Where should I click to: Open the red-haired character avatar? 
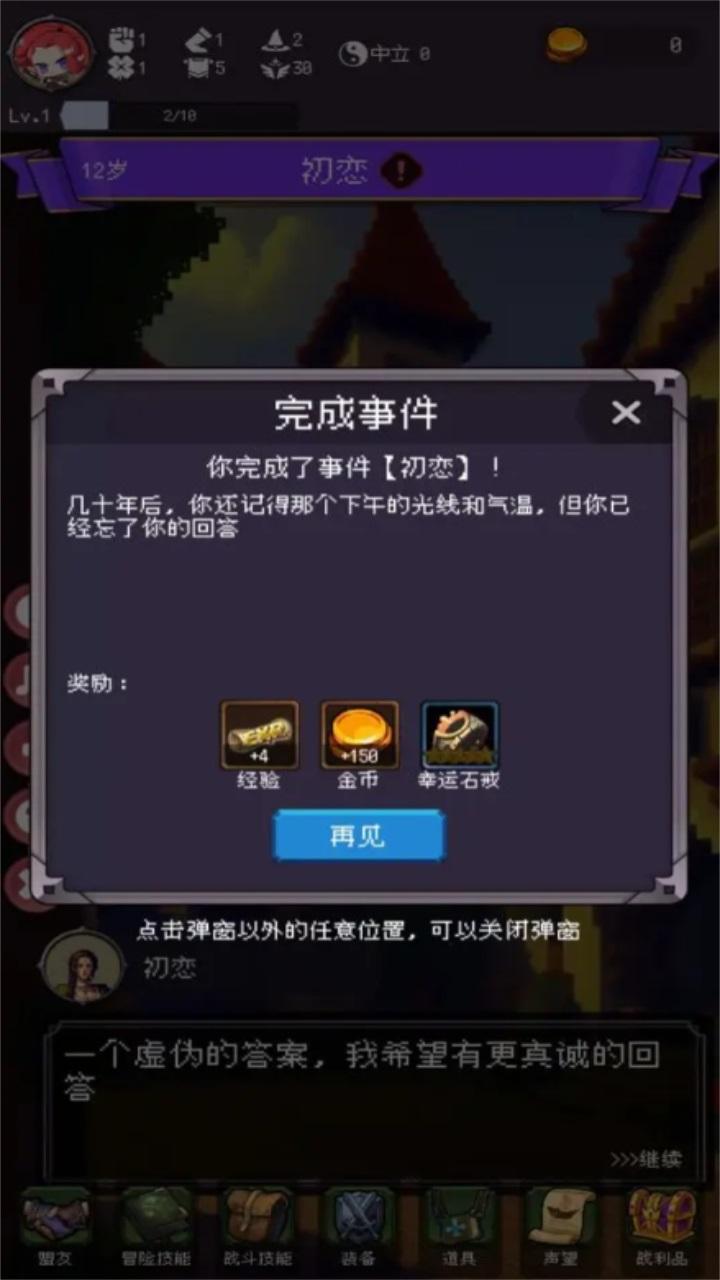(x=50, y=52)
